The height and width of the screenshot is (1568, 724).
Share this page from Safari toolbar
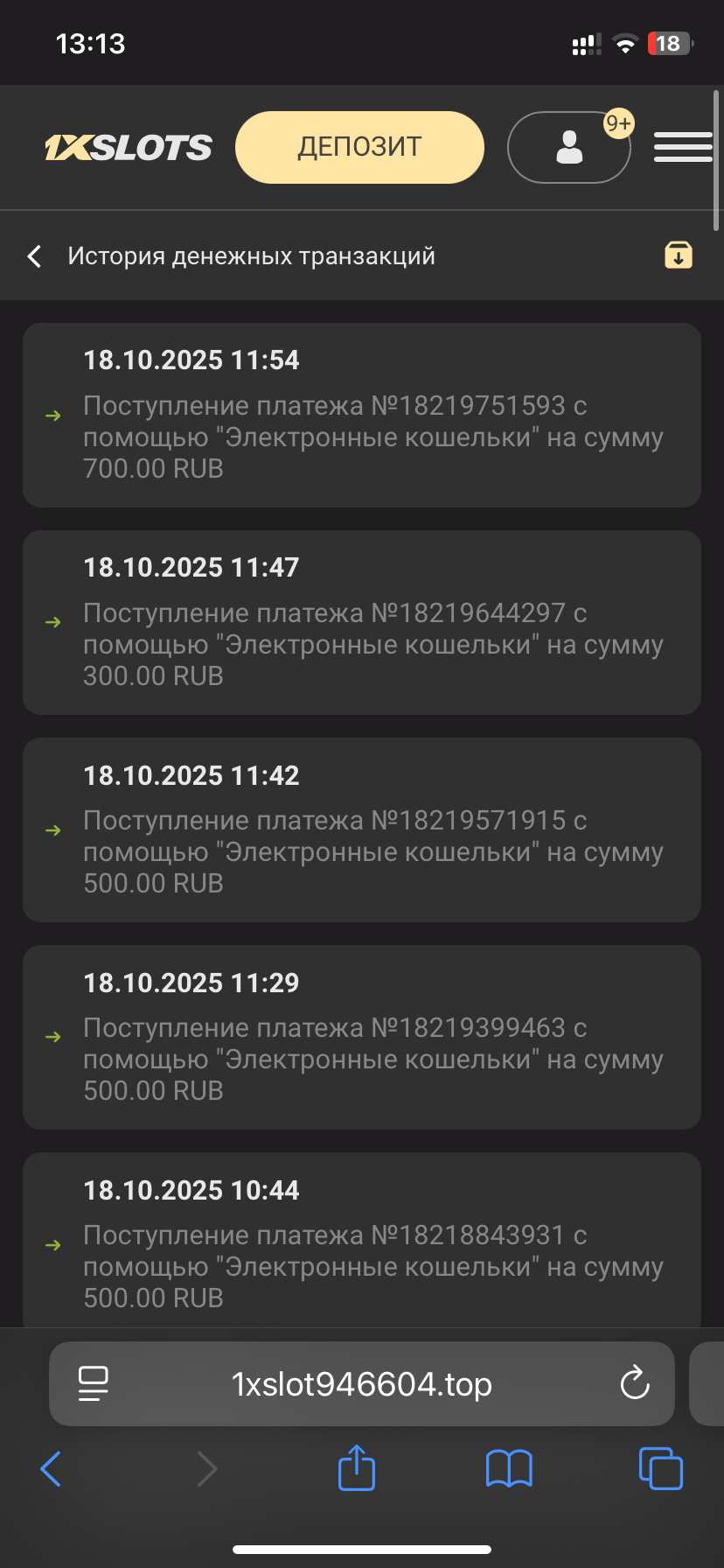(356, 1468)
